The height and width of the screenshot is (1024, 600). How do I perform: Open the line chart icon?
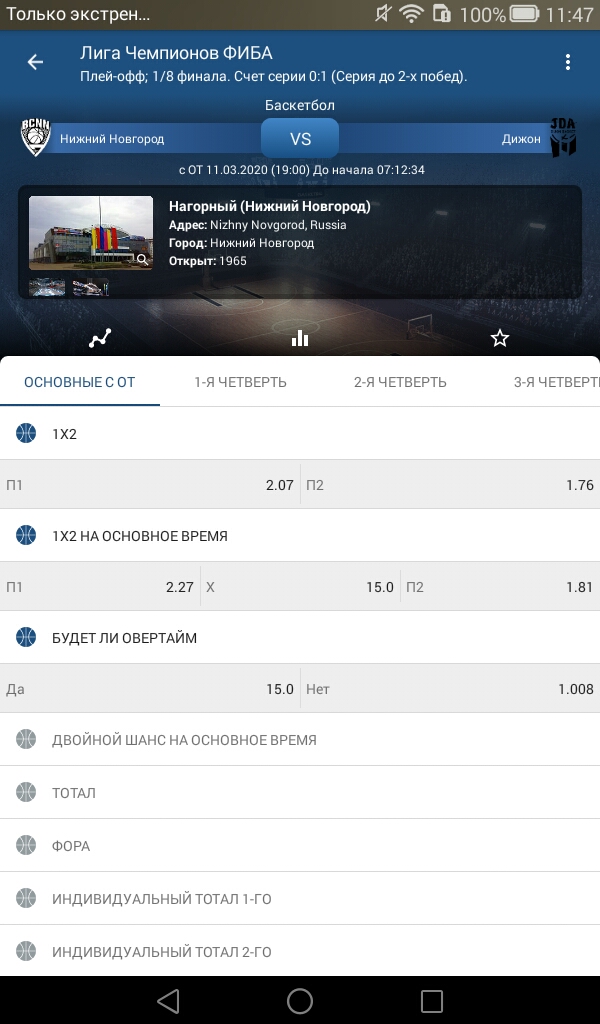click(x=100, y=338)
